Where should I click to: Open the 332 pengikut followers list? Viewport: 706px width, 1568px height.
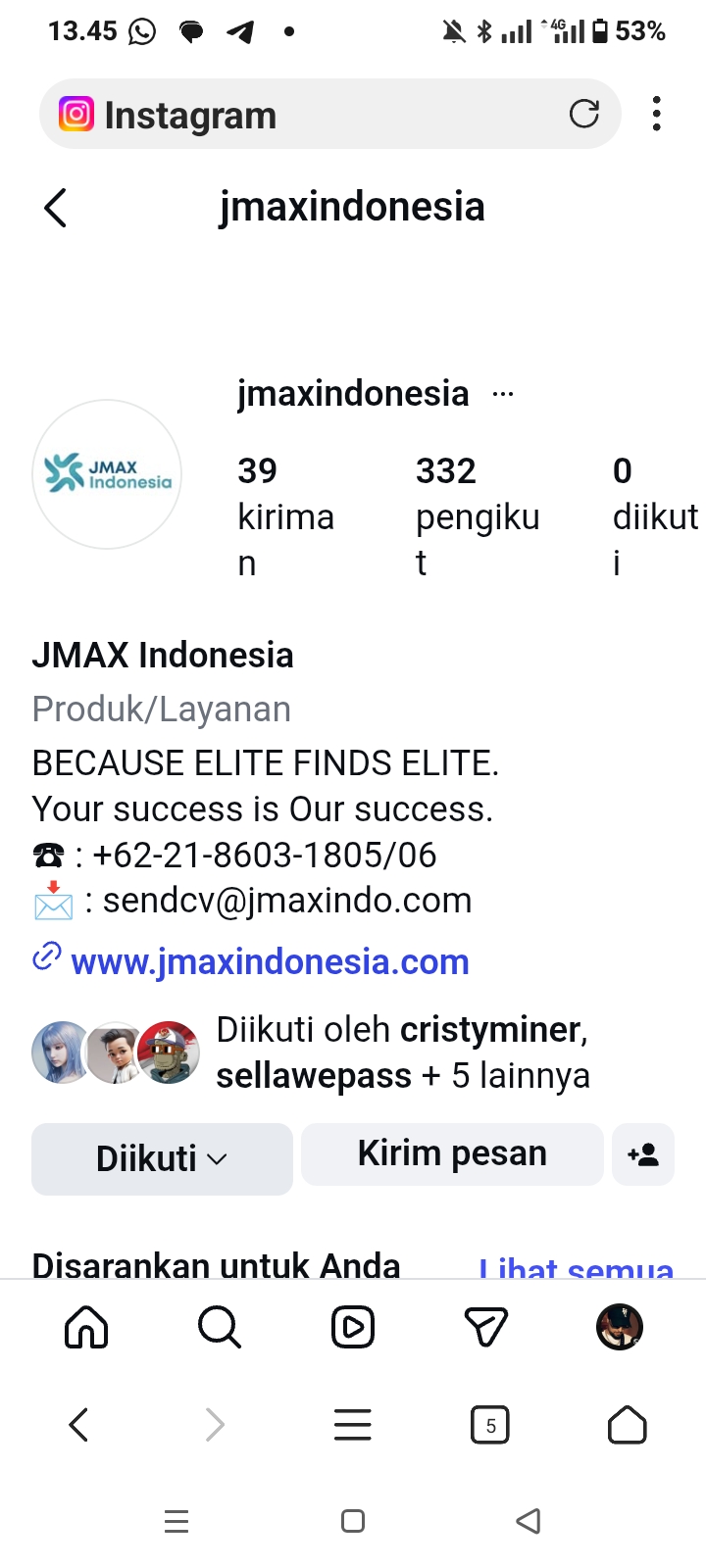(x=477, y=515)
